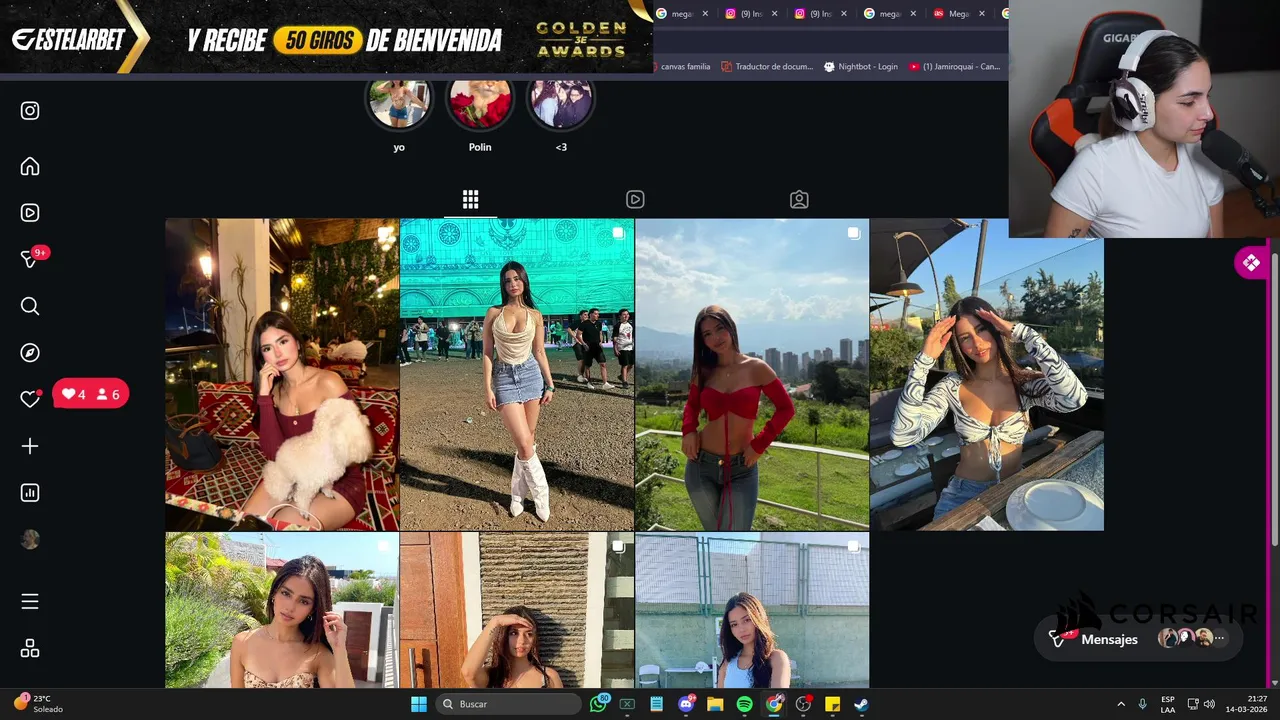Open the 'Polin' story highlight
The height and width of the screenshot is (720, 1280).
(x=480, y=102)
